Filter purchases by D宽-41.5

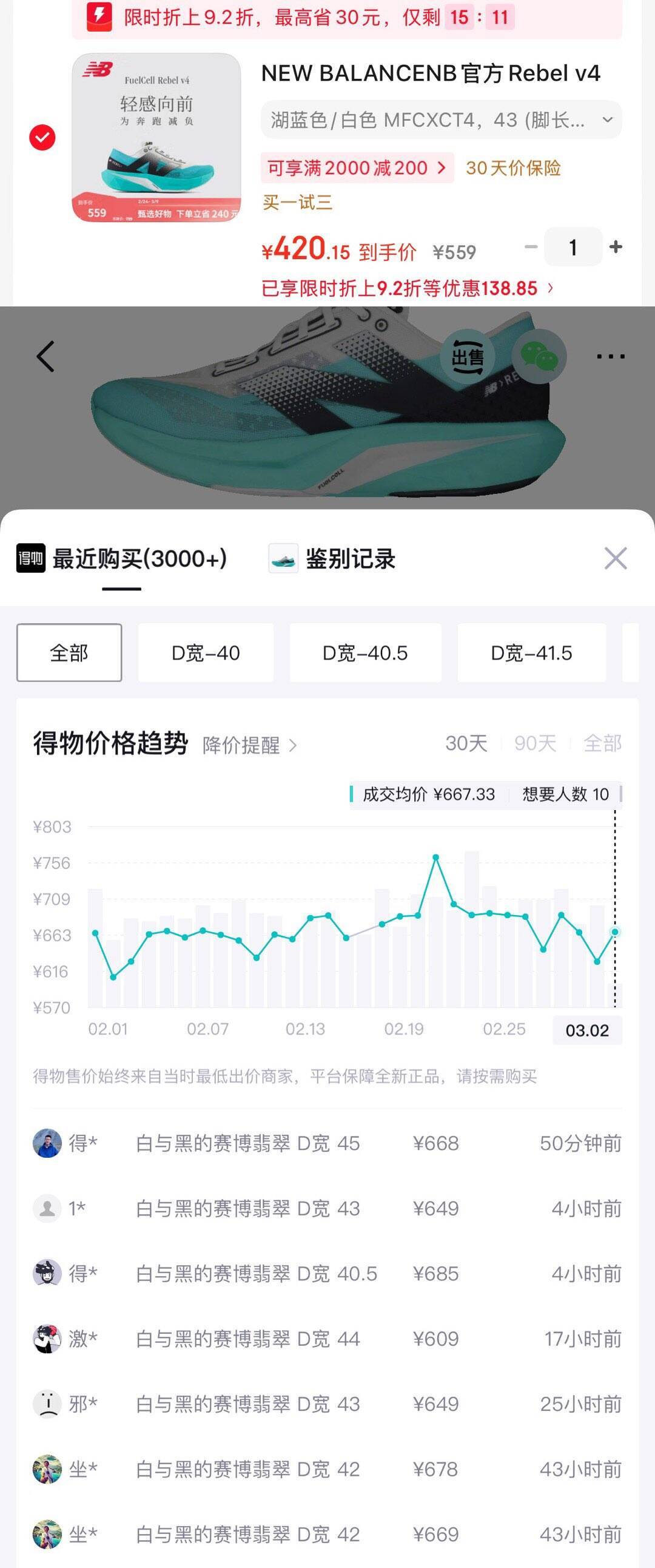click(x=531, y=652)
